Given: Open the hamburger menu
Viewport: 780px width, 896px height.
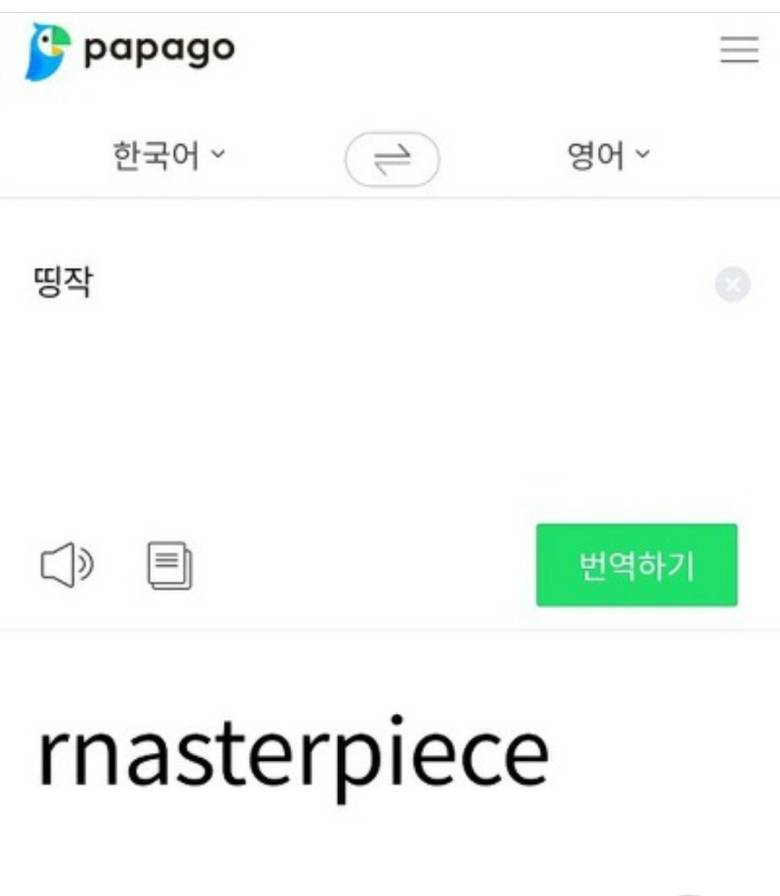Looking at the screenshot, I should click(x=739, y=49).
